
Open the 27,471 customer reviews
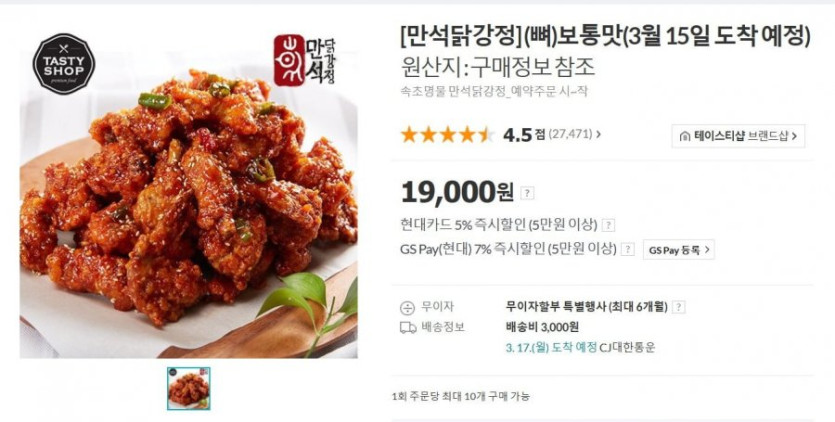coord(575,134)
